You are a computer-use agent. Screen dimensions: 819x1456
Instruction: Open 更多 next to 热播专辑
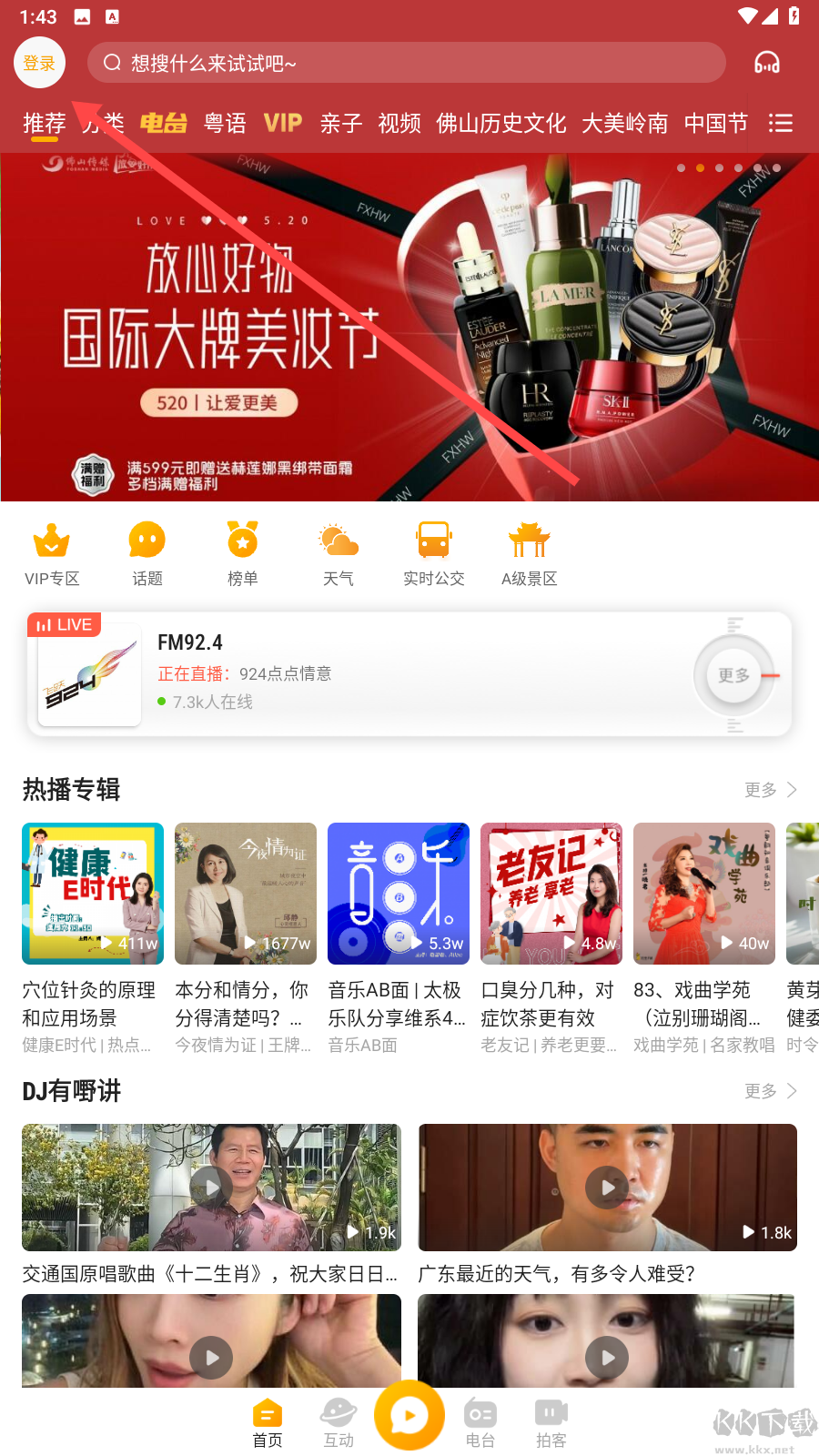(x=770, y=790)
